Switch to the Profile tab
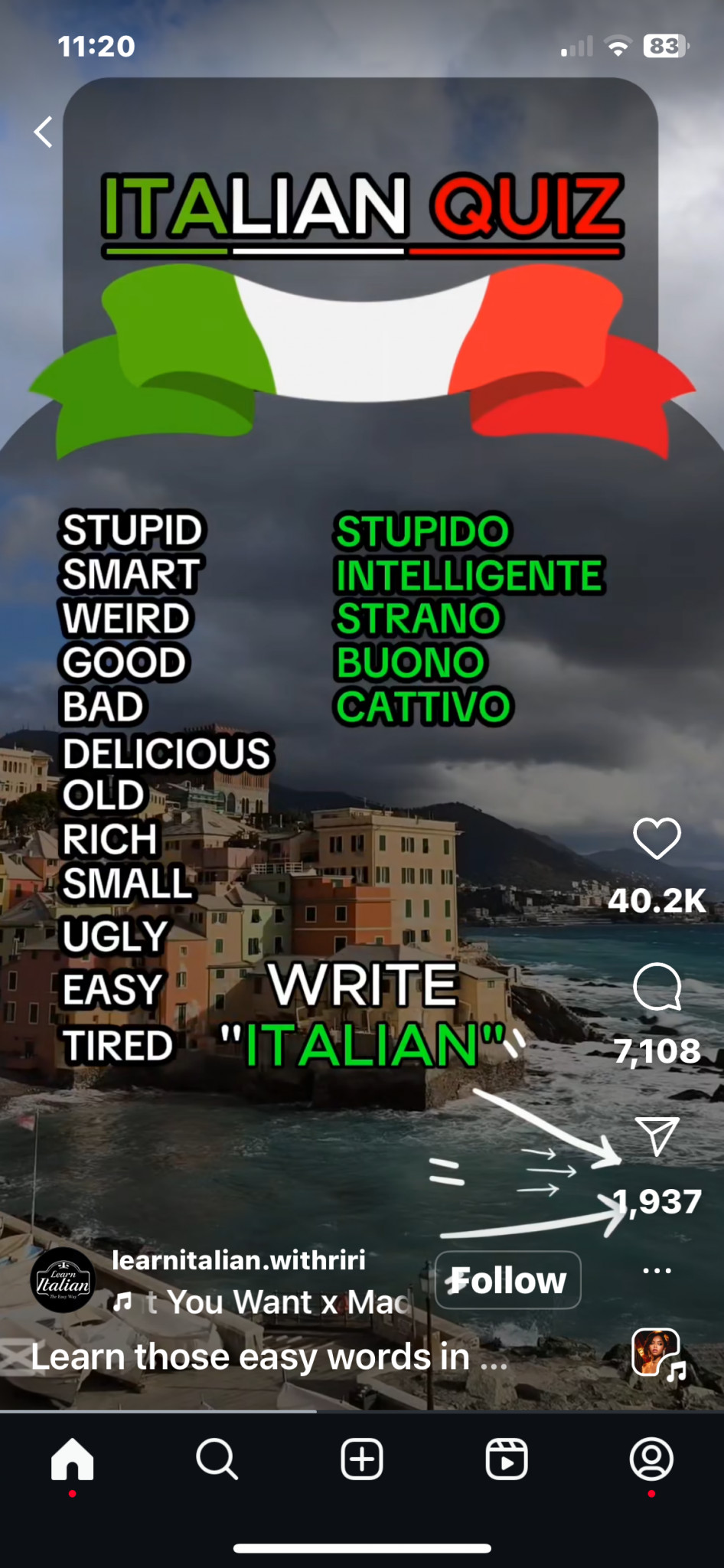This screenshot has height=1568, width=724. (651, 1459)
